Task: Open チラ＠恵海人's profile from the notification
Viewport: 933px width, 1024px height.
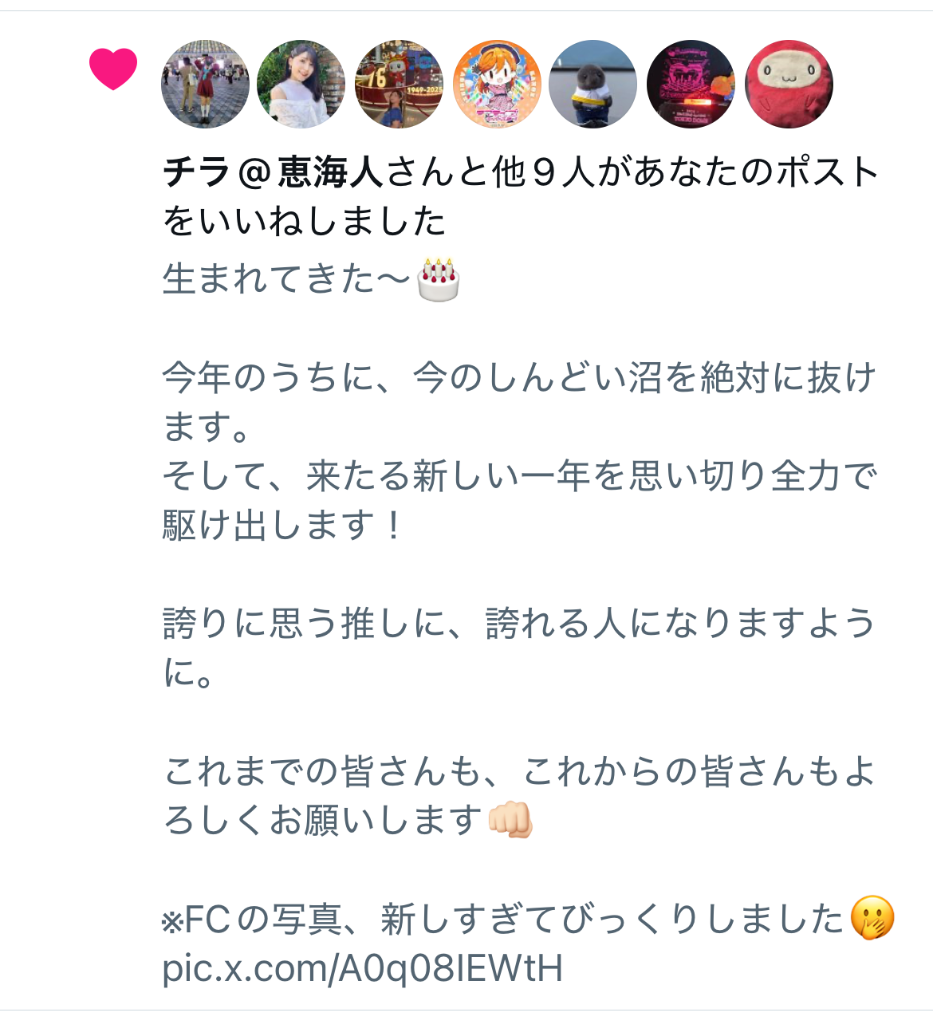Action: 272,172
